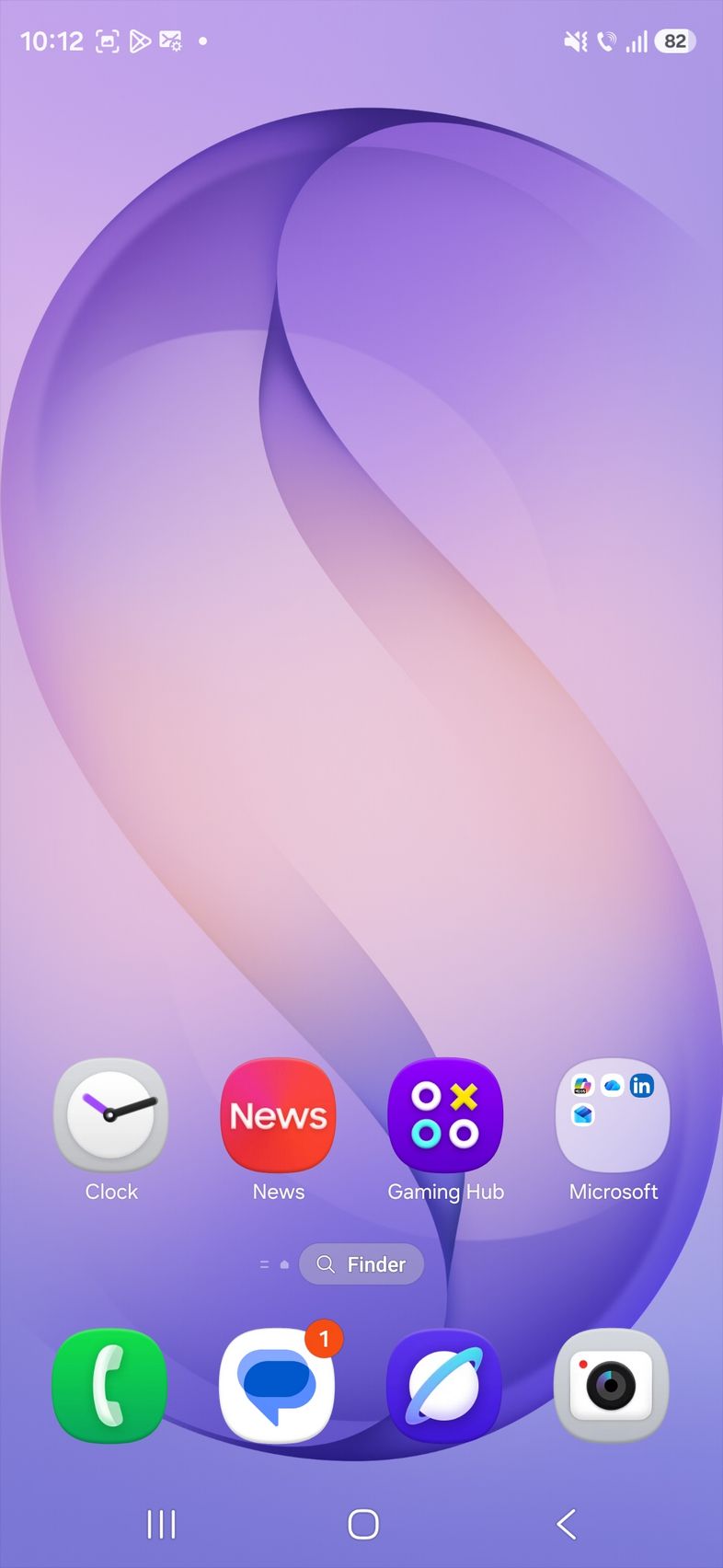Image resolution: width=723 pixels, height=1568 pixels.
Task: Tap the back button in navigation bar
Action: (x=567, y=1525)
